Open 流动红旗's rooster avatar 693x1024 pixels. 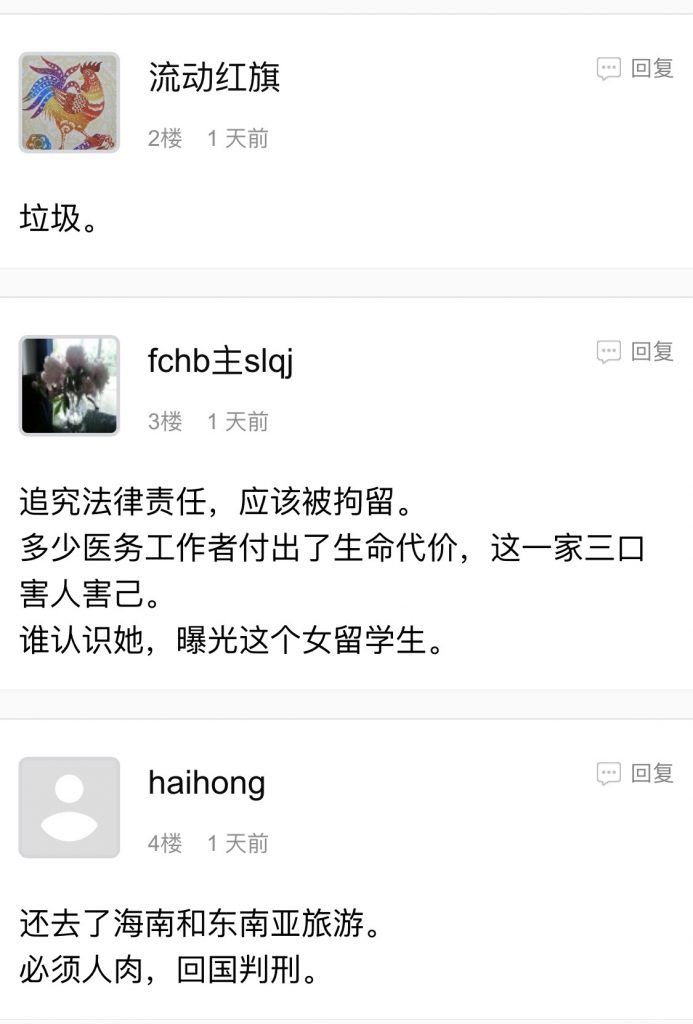pyautogui.click(x=69, y=103)
